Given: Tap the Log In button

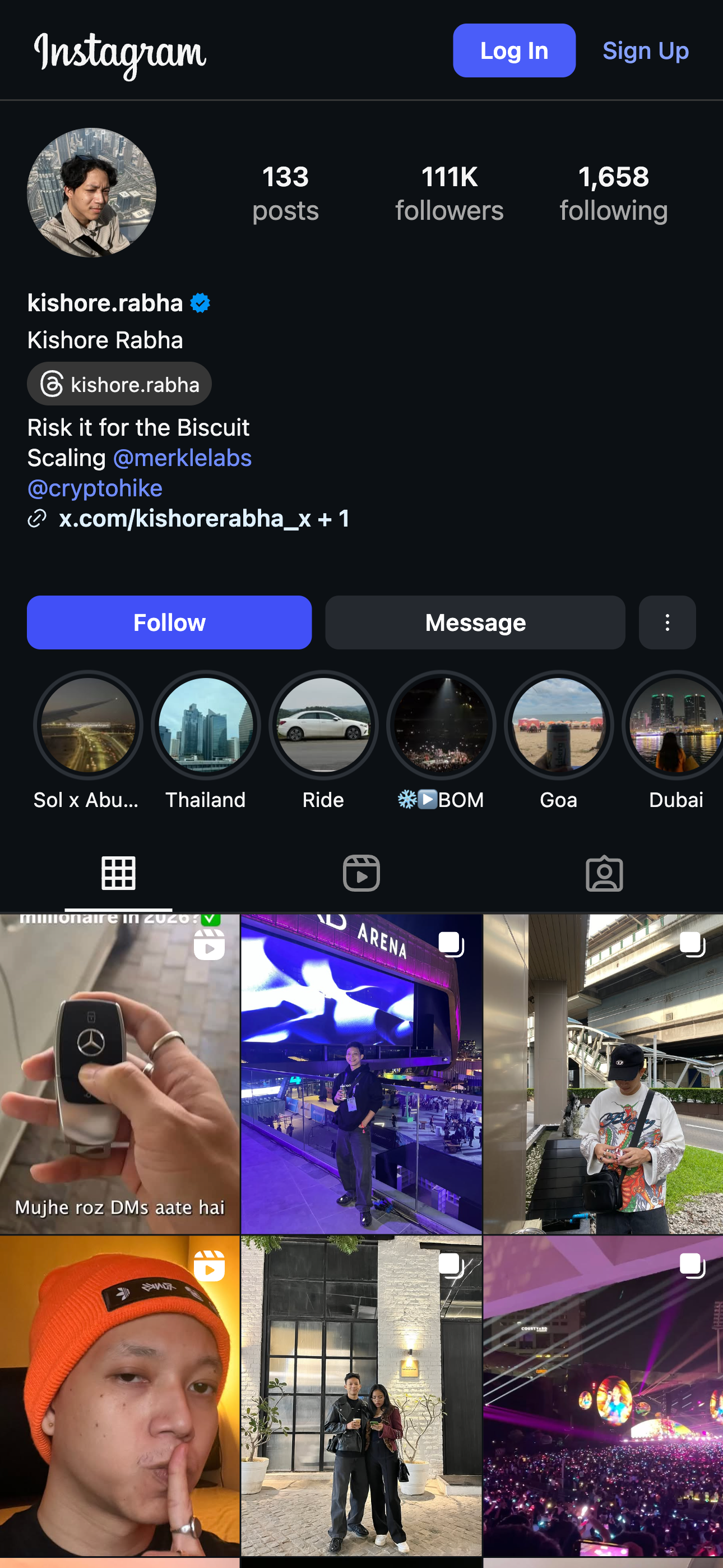Looking at the screenshot, I should pyautogui.click(x=513, y=50).
